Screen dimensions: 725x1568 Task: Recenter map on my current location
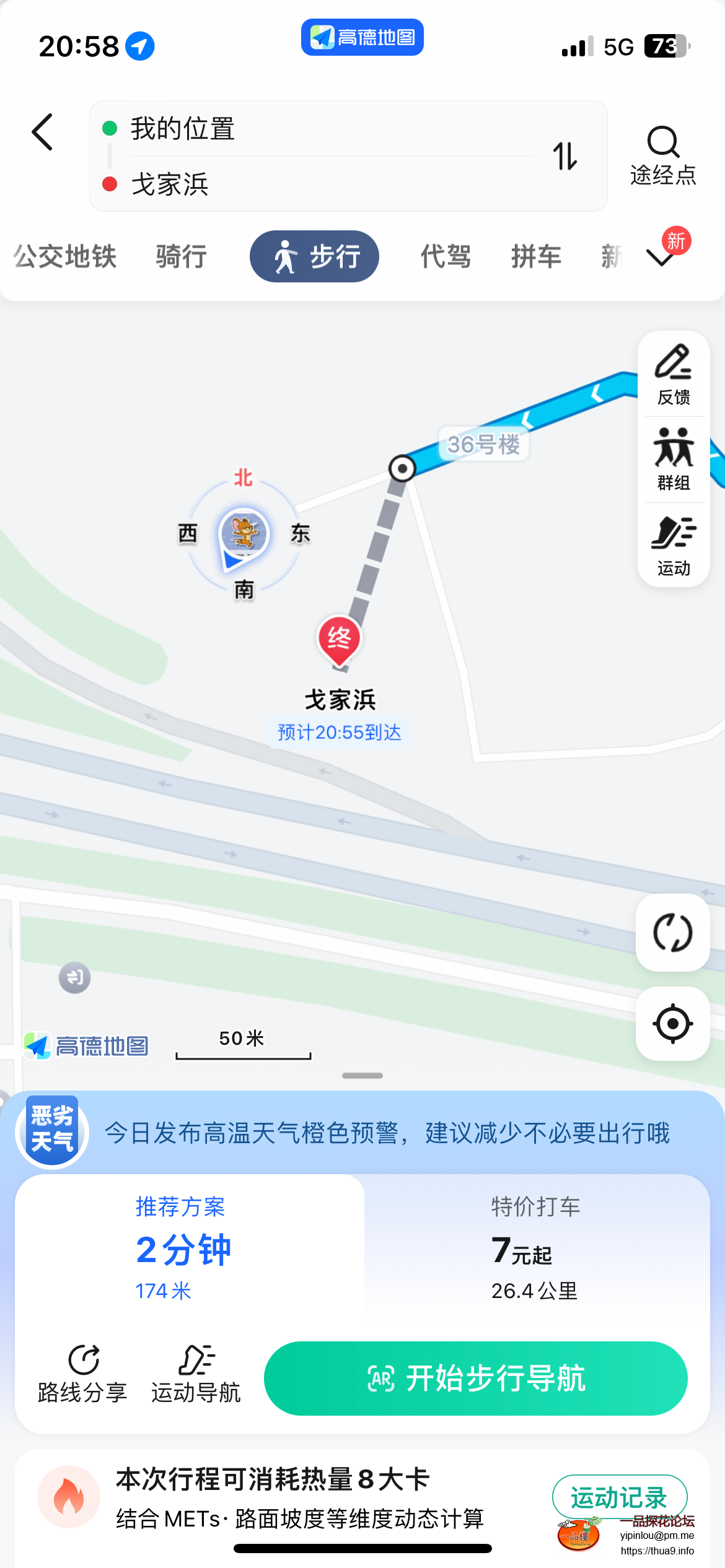pyautogui.click(x=672, y=1024)
